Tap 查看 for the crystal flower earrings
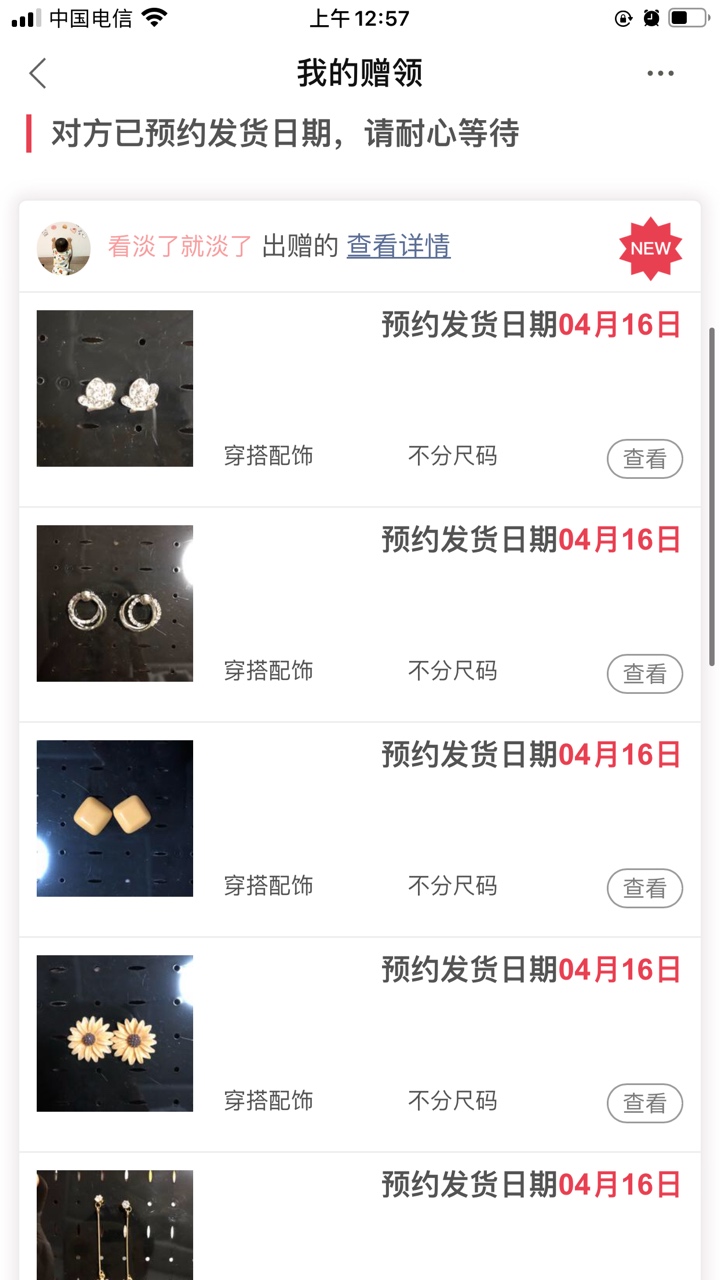720x1280 pixels. 644,459
